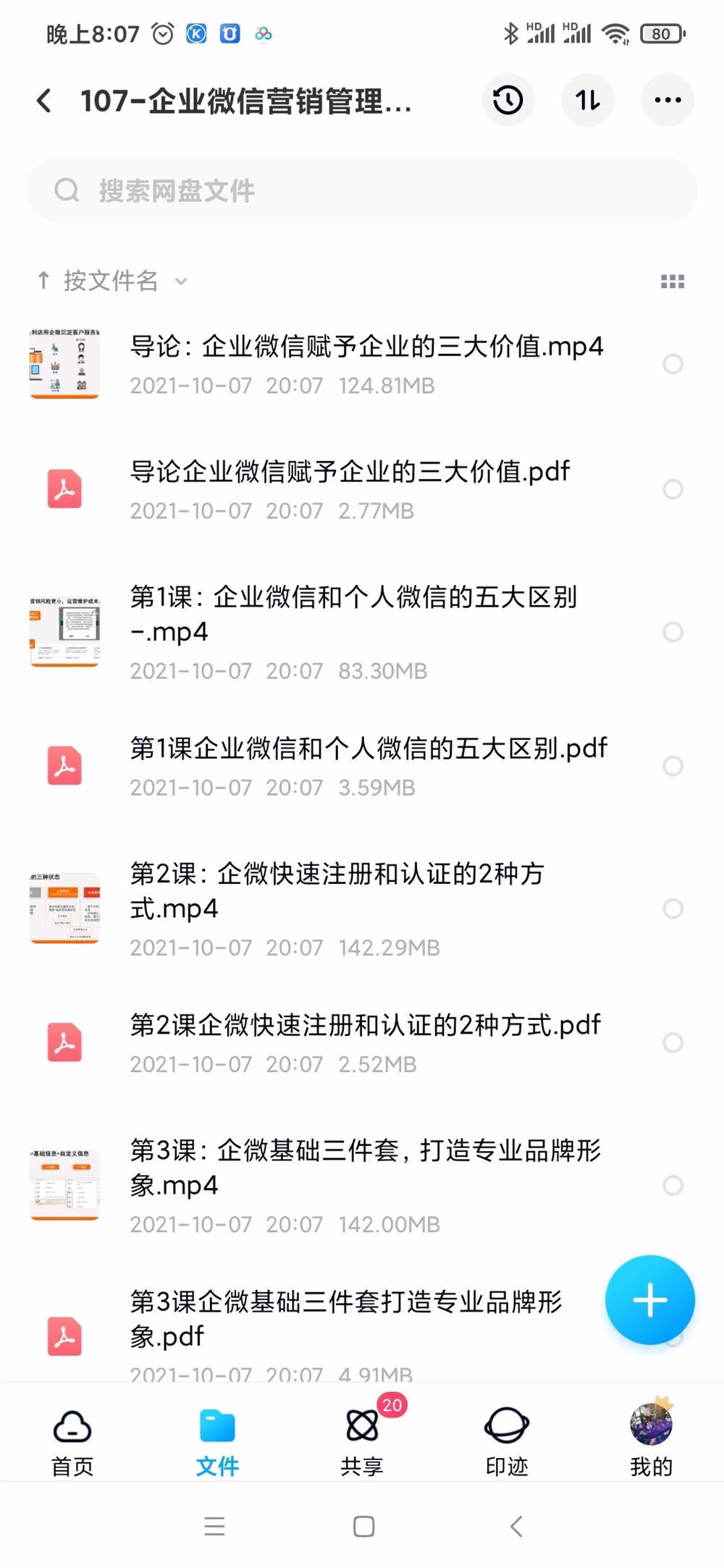The height and width of the screenshot is (1568, 724).
Task: Go back from the 107-企业微信营销管理 folder
Action: coord(44,101)
